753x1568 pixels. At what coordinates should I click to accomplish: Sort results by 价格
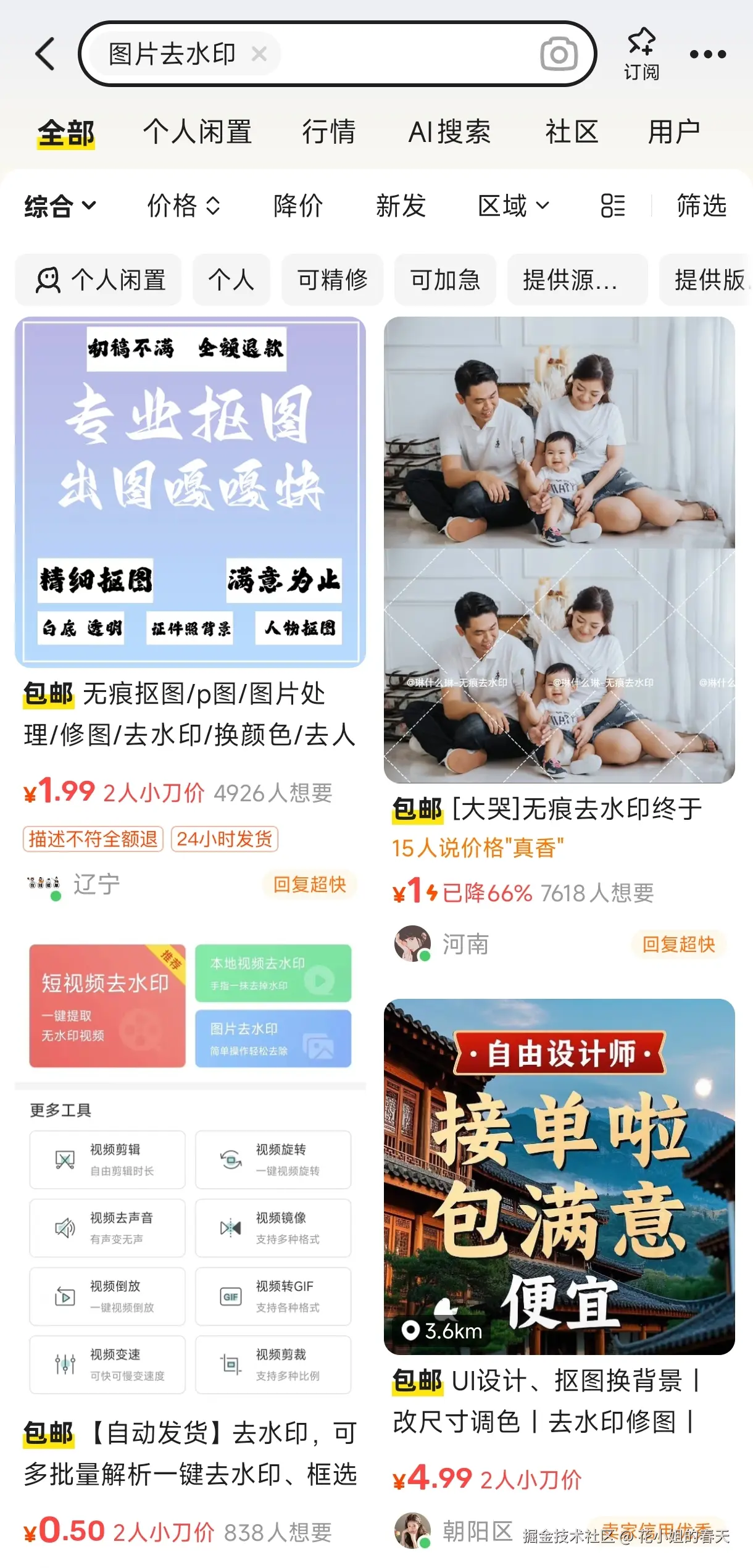183,206
